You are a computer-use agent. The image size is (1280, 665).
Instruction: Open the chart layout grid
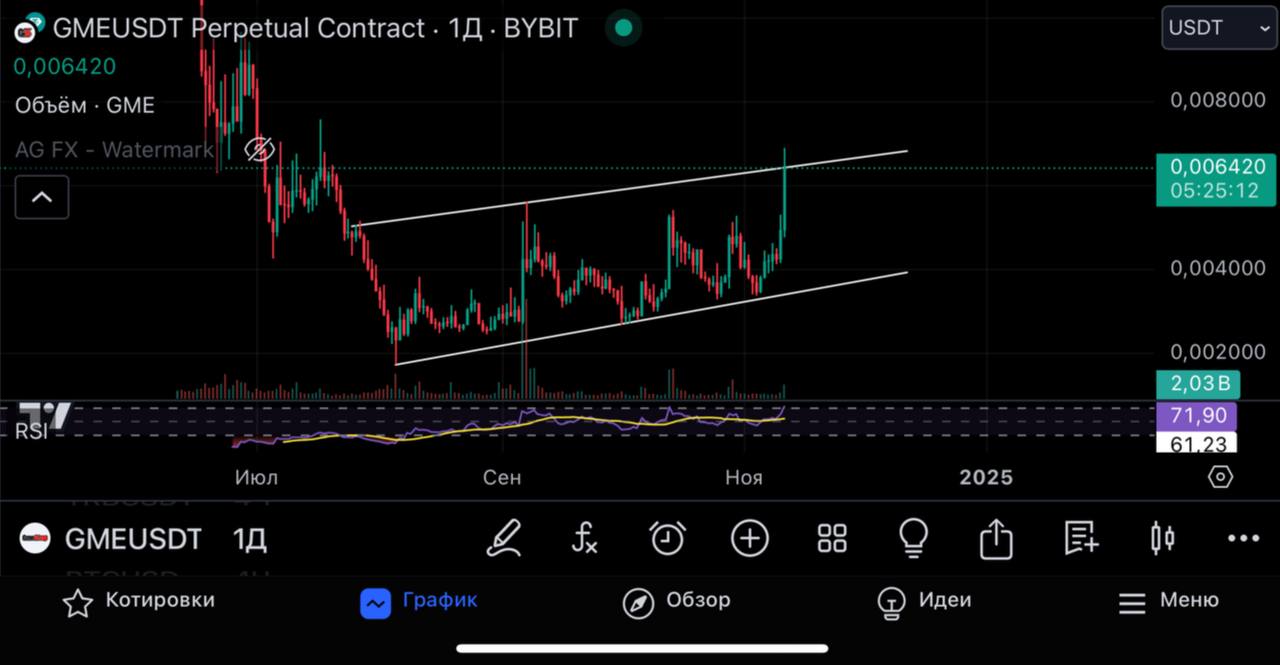point(832,539)
